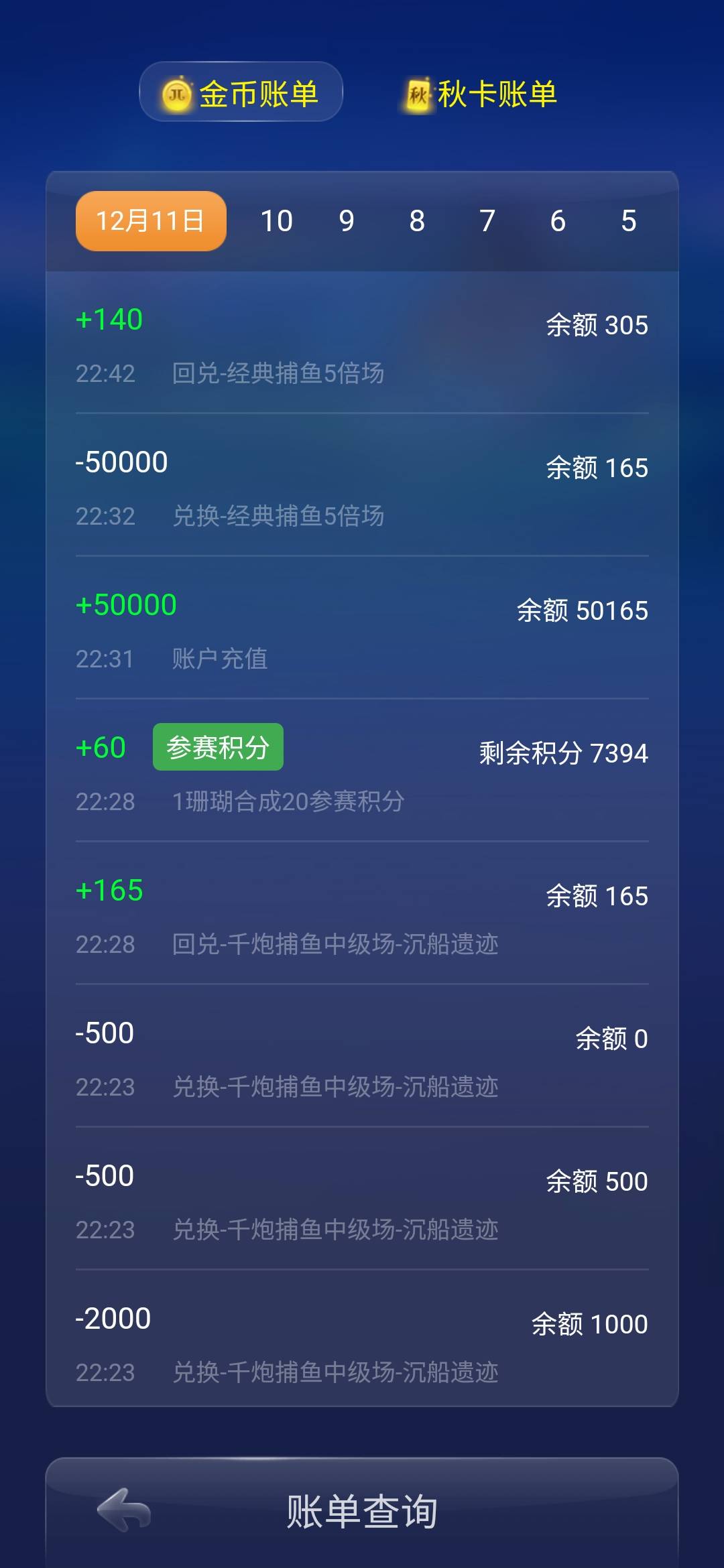Click the green 参赛积分 badge
This screenshot has width=724, height=1568.
(217, 746)
